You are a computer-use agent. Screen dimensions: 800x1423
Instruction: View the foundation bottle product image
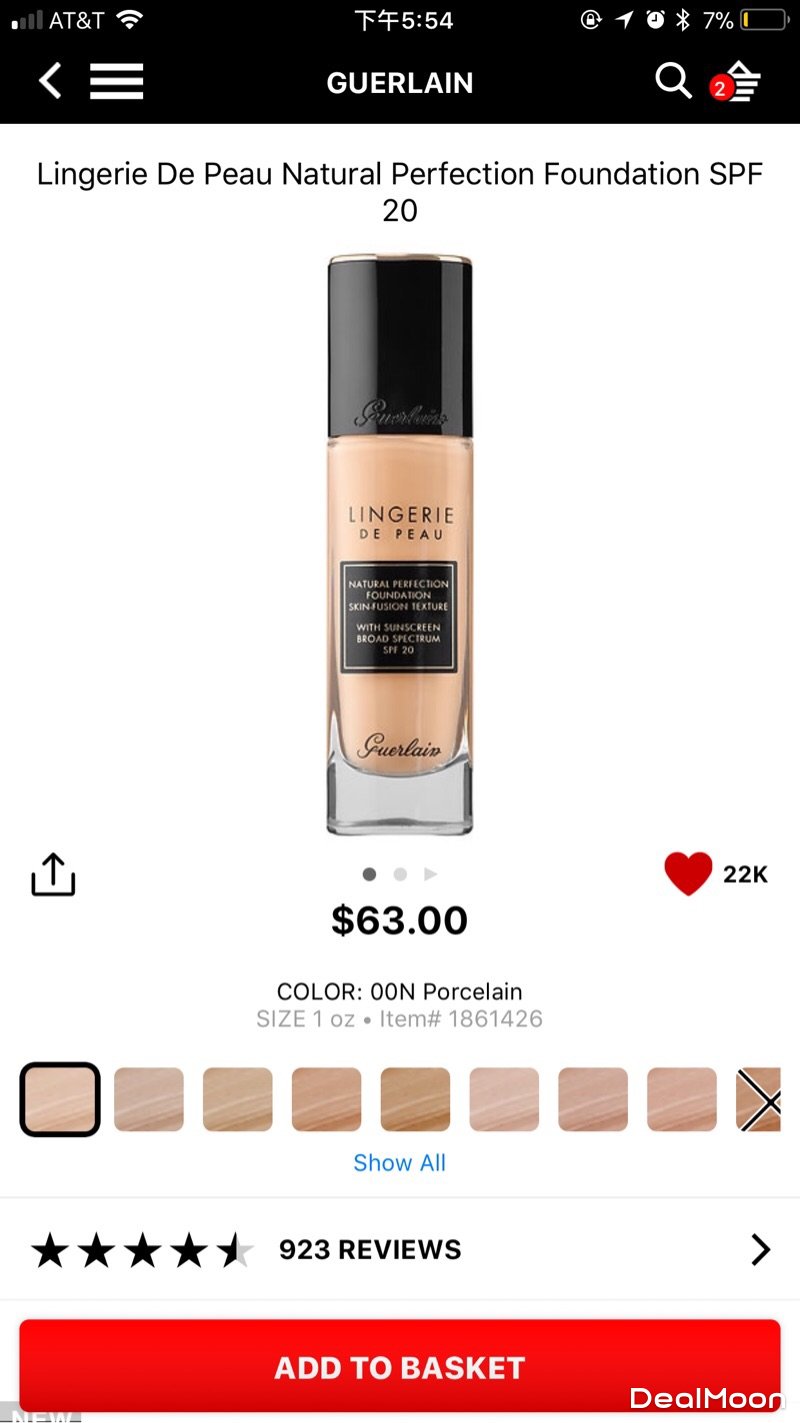coord(399,545)
